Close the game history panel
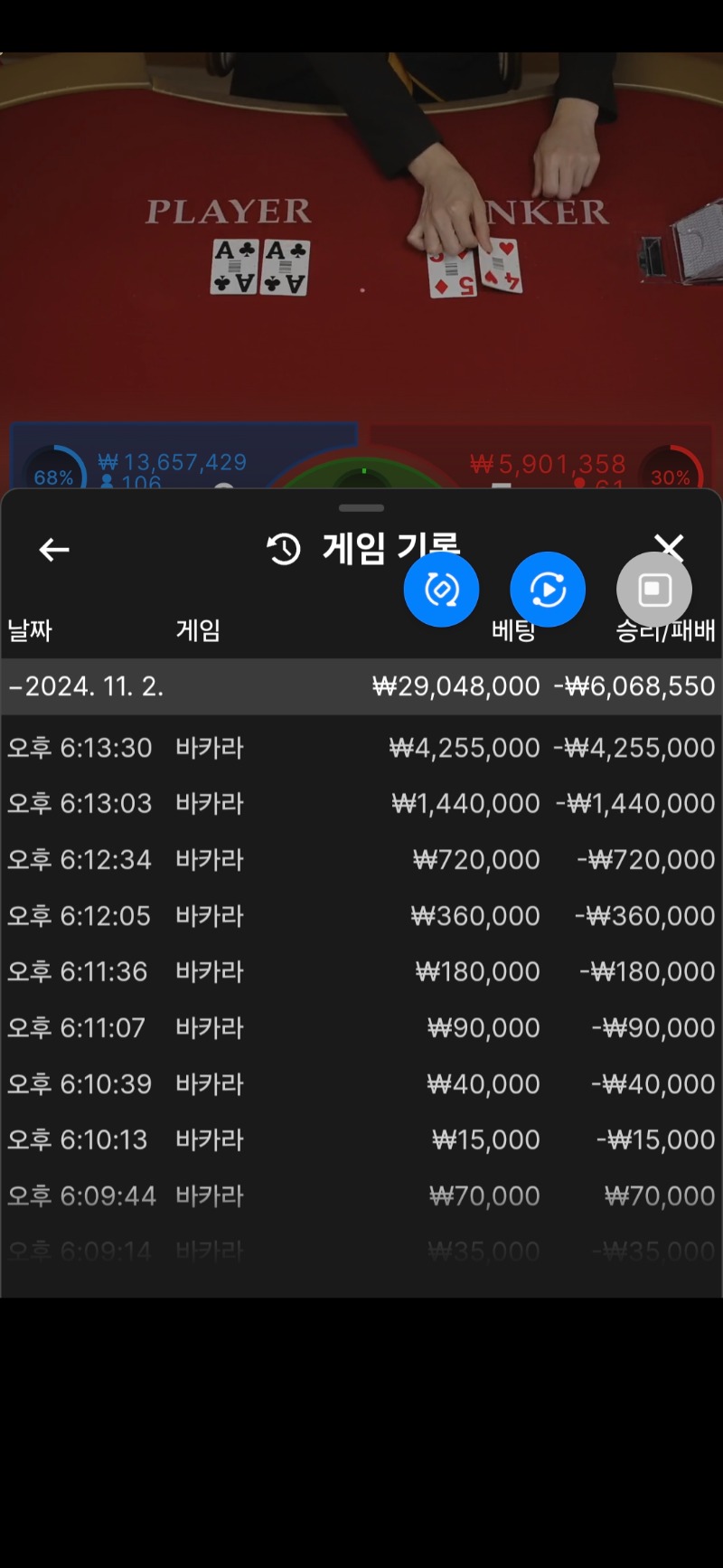723x1568 pixels. [669, 545]
